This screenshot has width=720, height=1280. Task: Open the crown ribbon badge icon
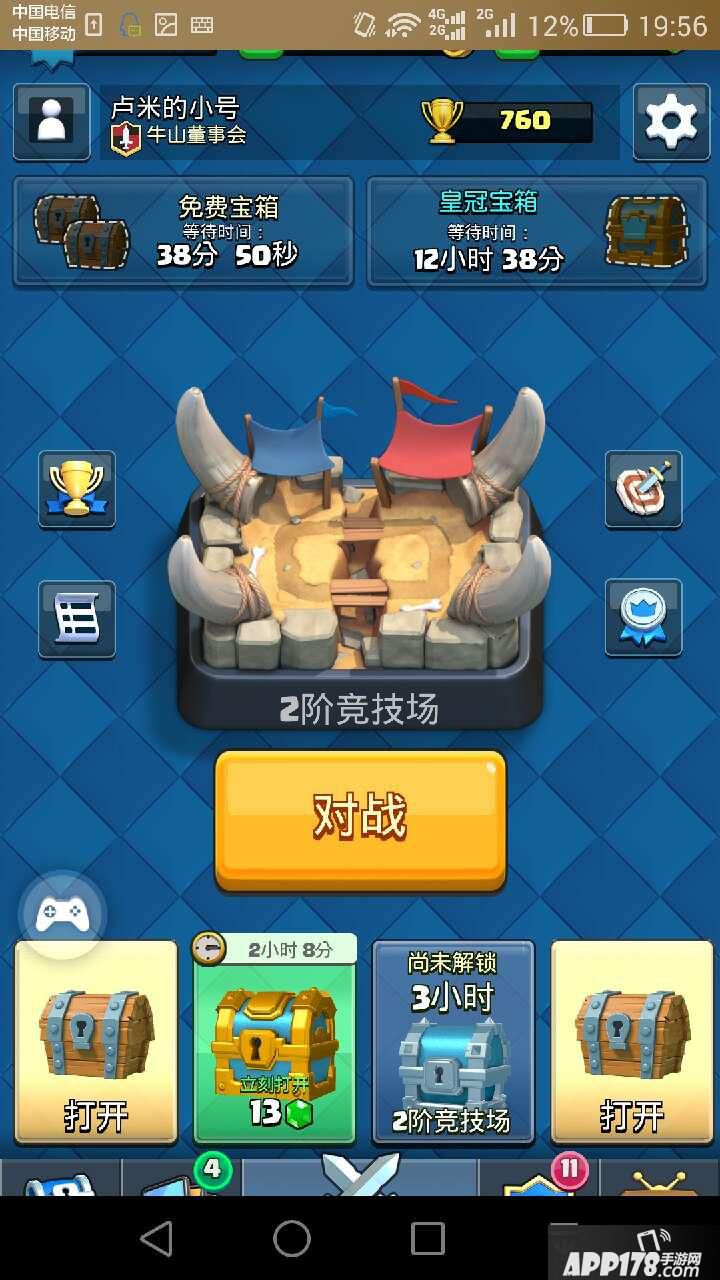point(643,619)
